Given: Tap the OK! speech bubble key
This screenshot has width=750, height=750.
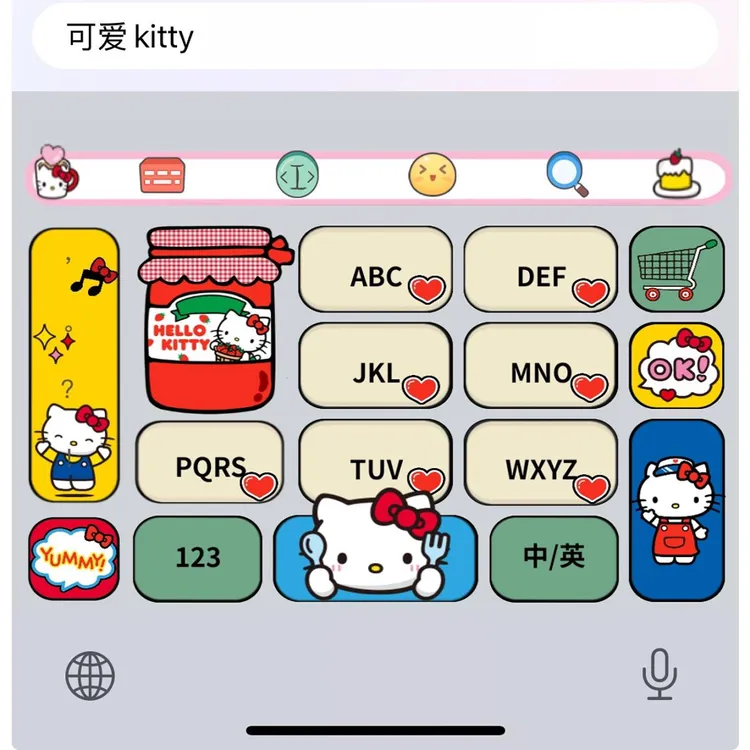Looking at the screenshot, I should click(x=677, y=366).
